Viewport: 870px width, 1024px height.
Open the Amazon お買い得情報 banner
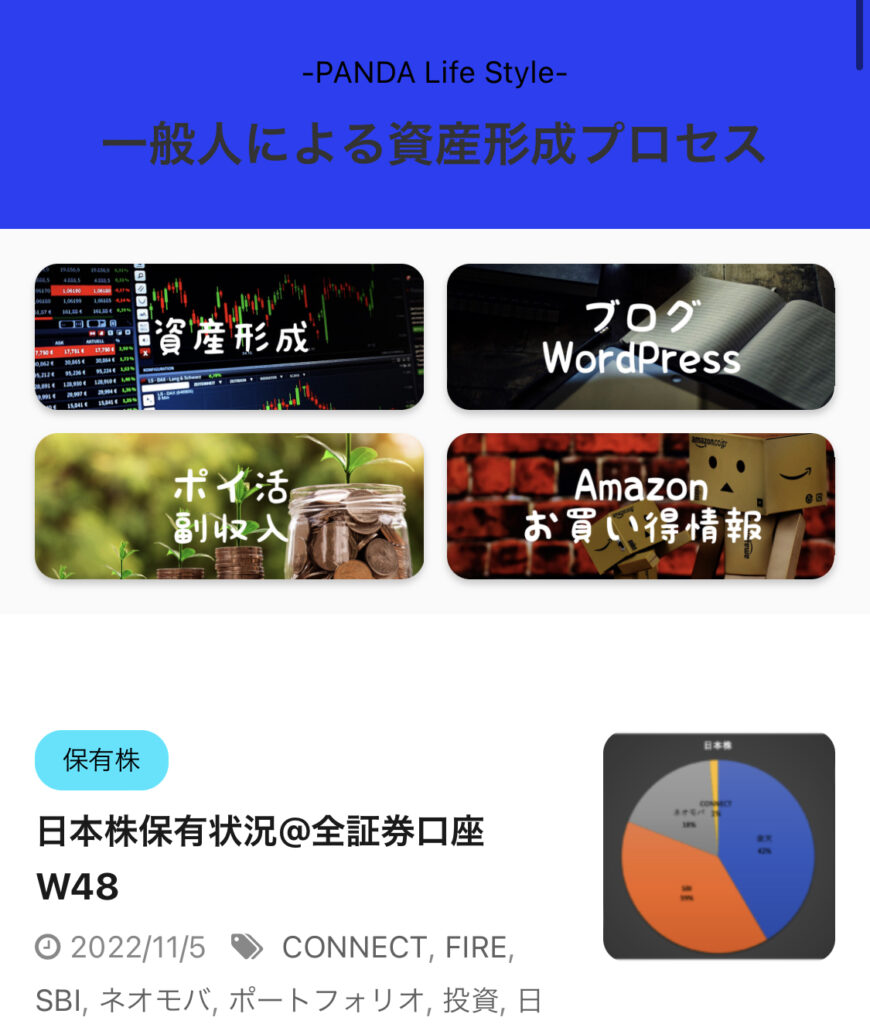click(640, 506)
